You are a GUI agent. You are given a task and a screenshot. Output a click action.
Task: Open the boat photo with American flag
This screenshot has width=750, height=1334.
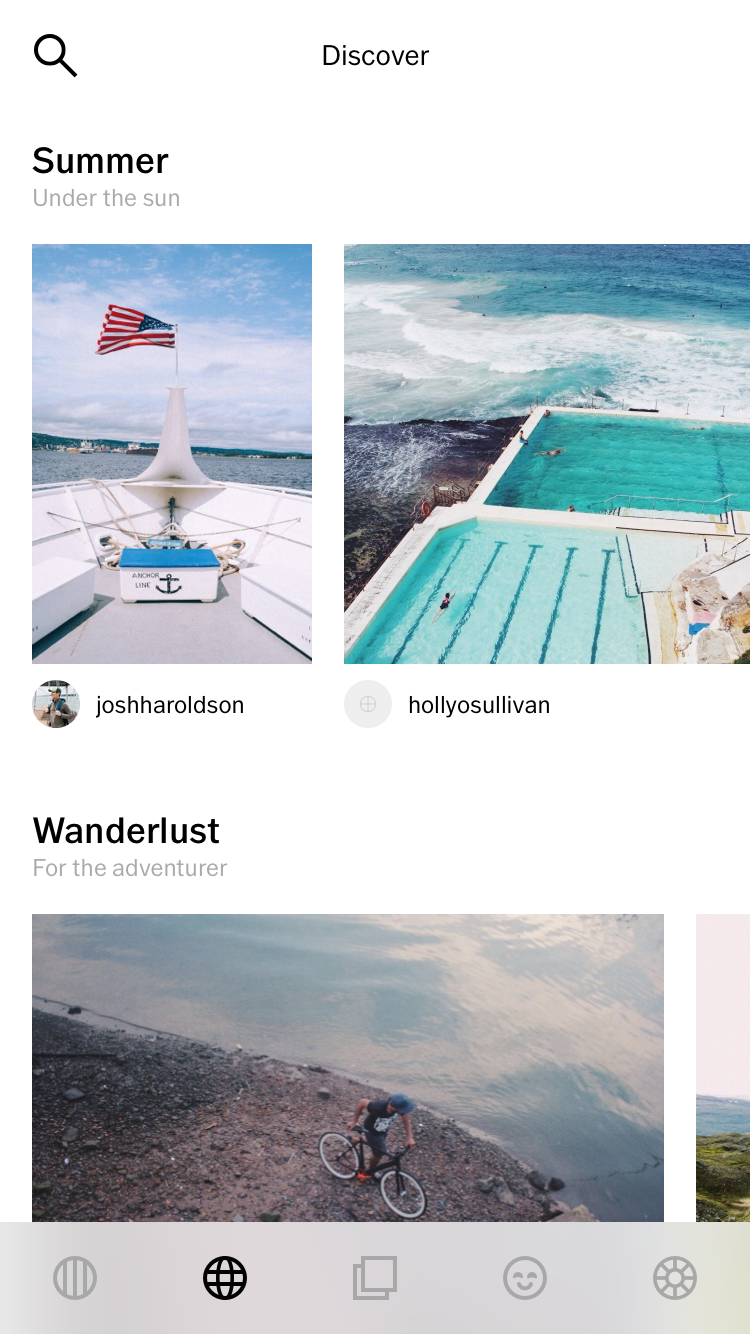pyautogui.click(x=172, y=453)
